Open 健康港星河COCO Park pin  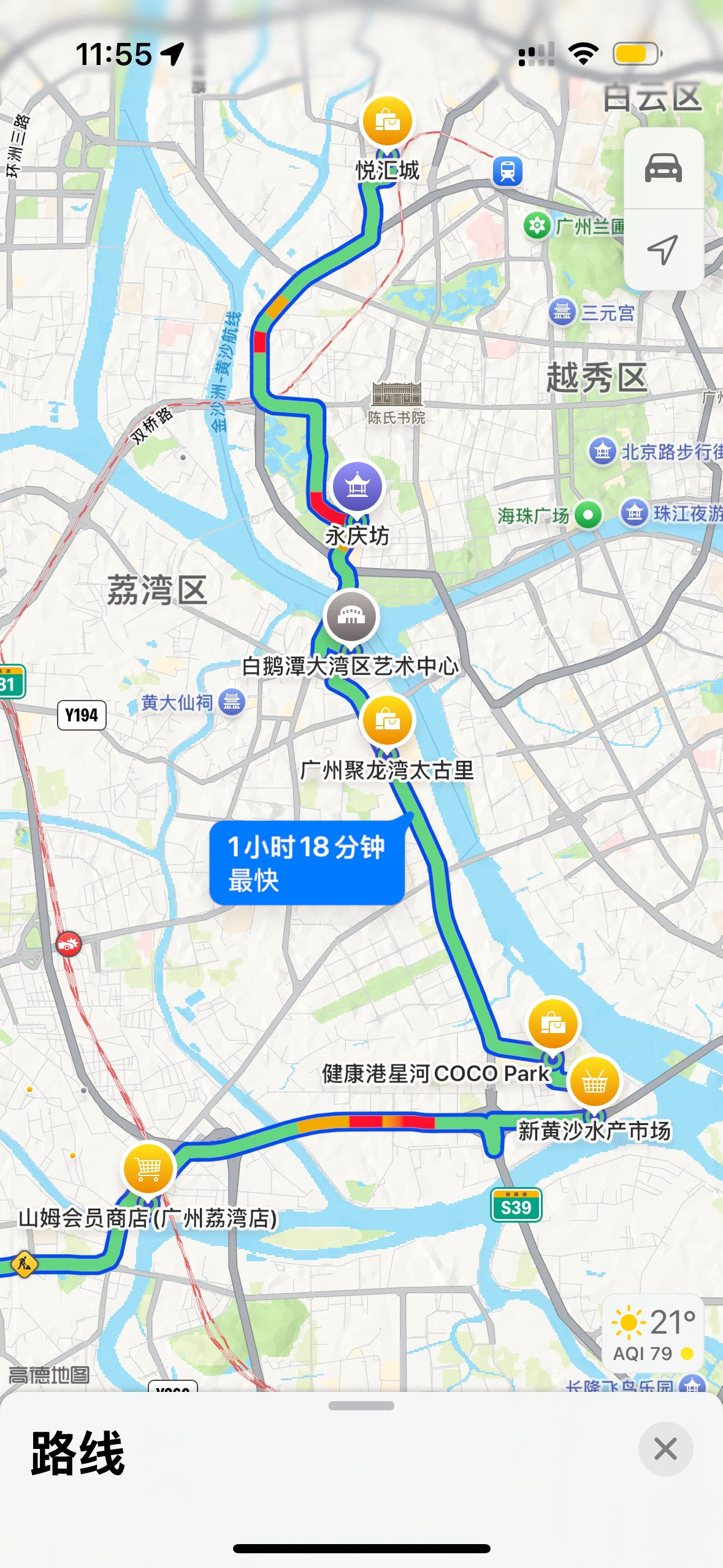pos(553,1023)
